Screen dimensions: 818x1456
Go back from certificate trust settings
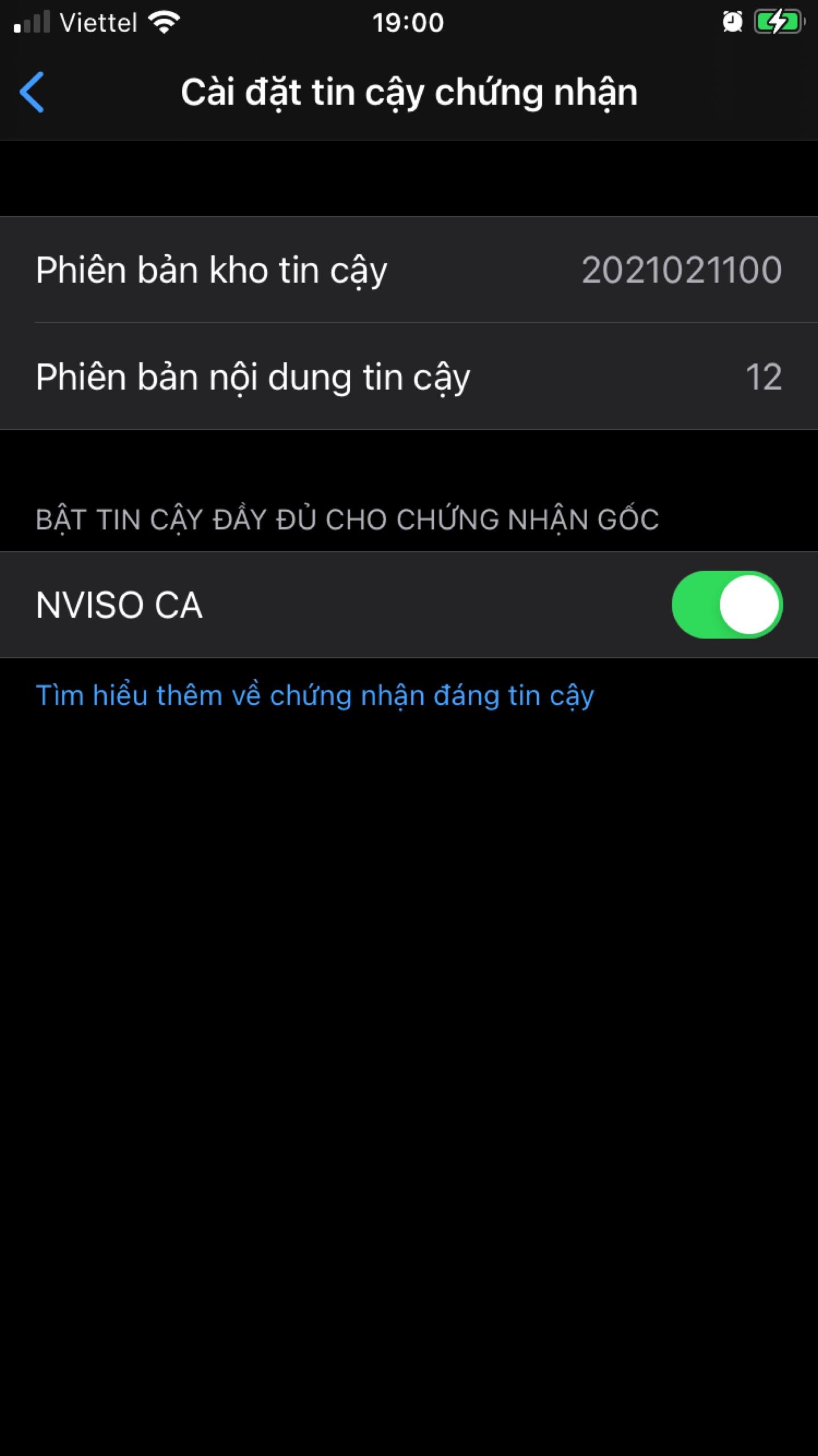[32, 92]
